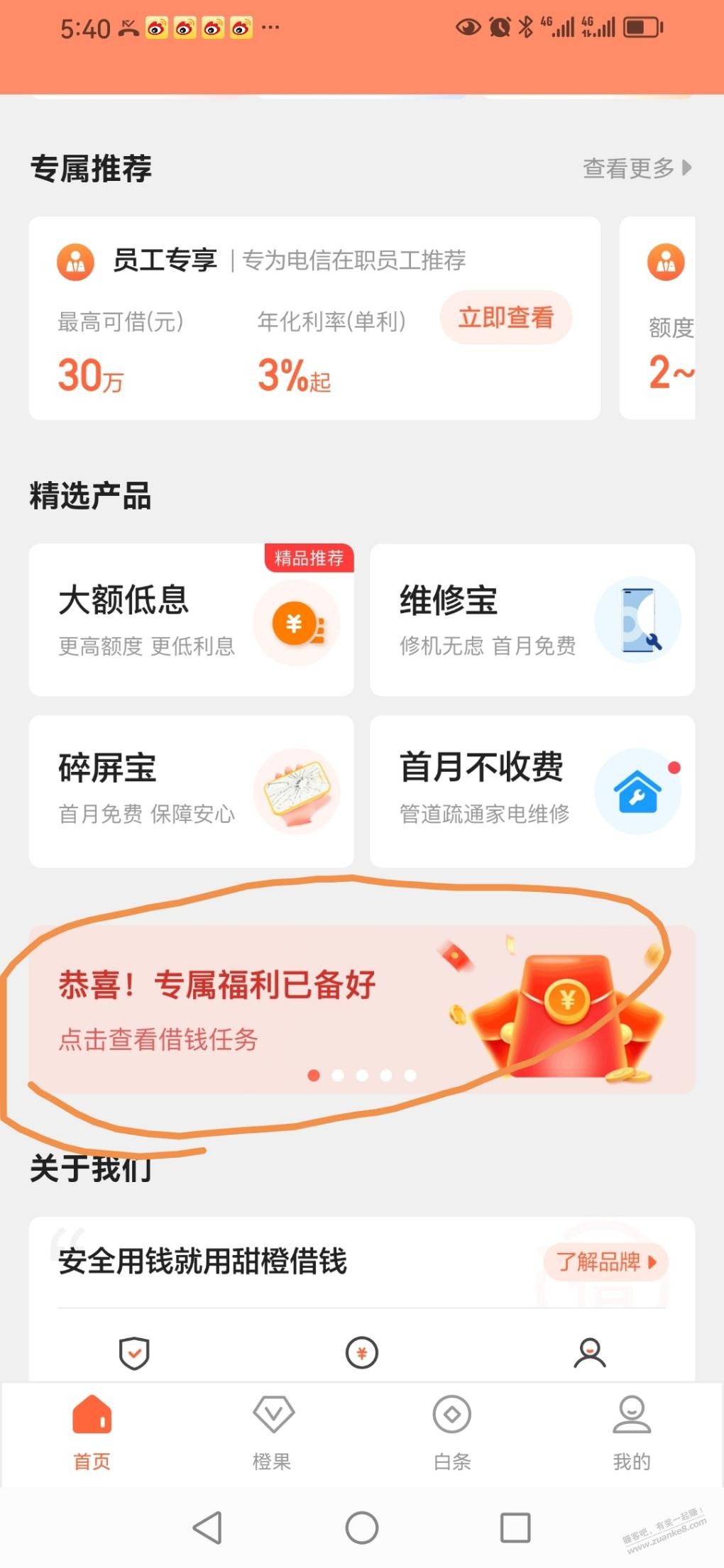This screenshot has height=1568, width=724.
Task: Open the 维修宝 product card
Action: 532,619
